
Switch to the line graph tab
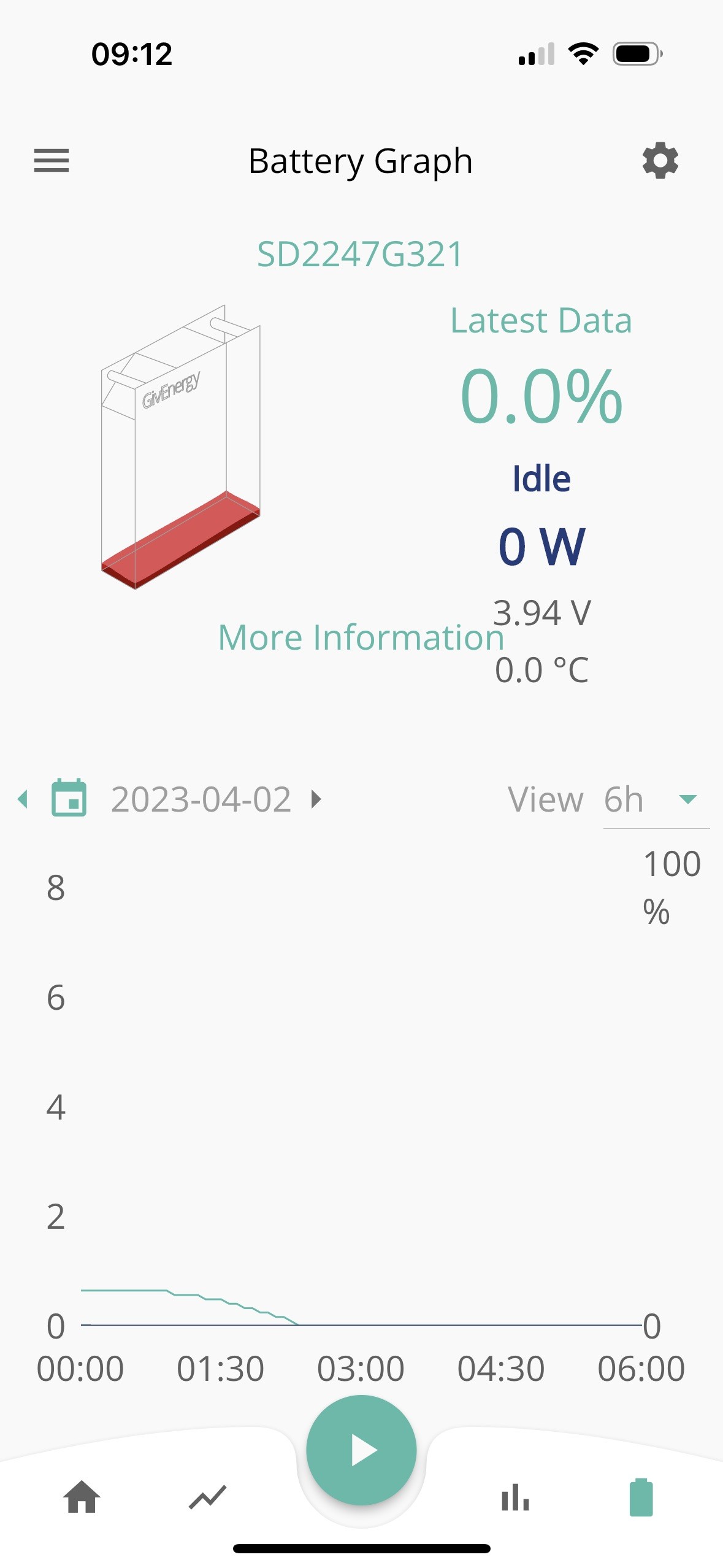208,1497
